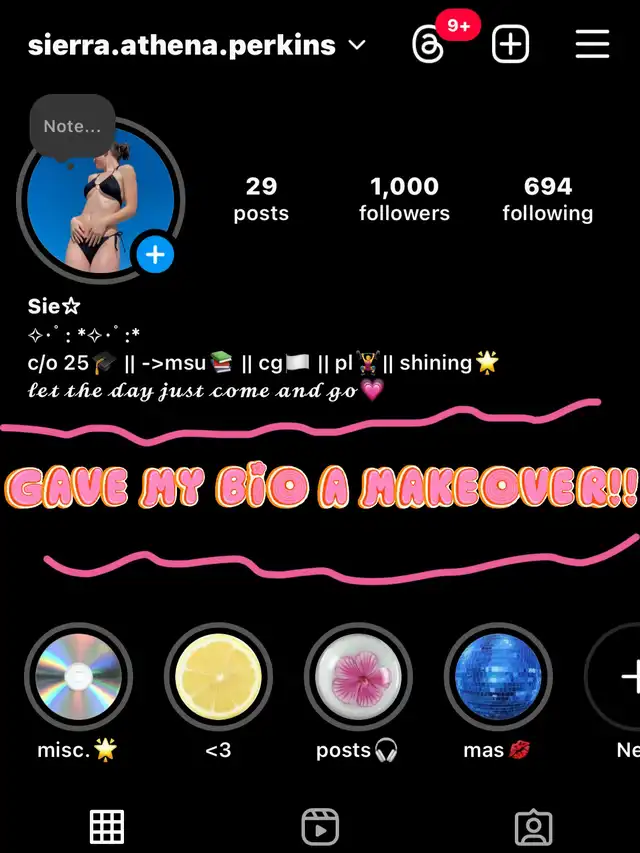Screen dimensions: 640x853
Task: Open the 1,000 followers list
Action: pos(404,199)
